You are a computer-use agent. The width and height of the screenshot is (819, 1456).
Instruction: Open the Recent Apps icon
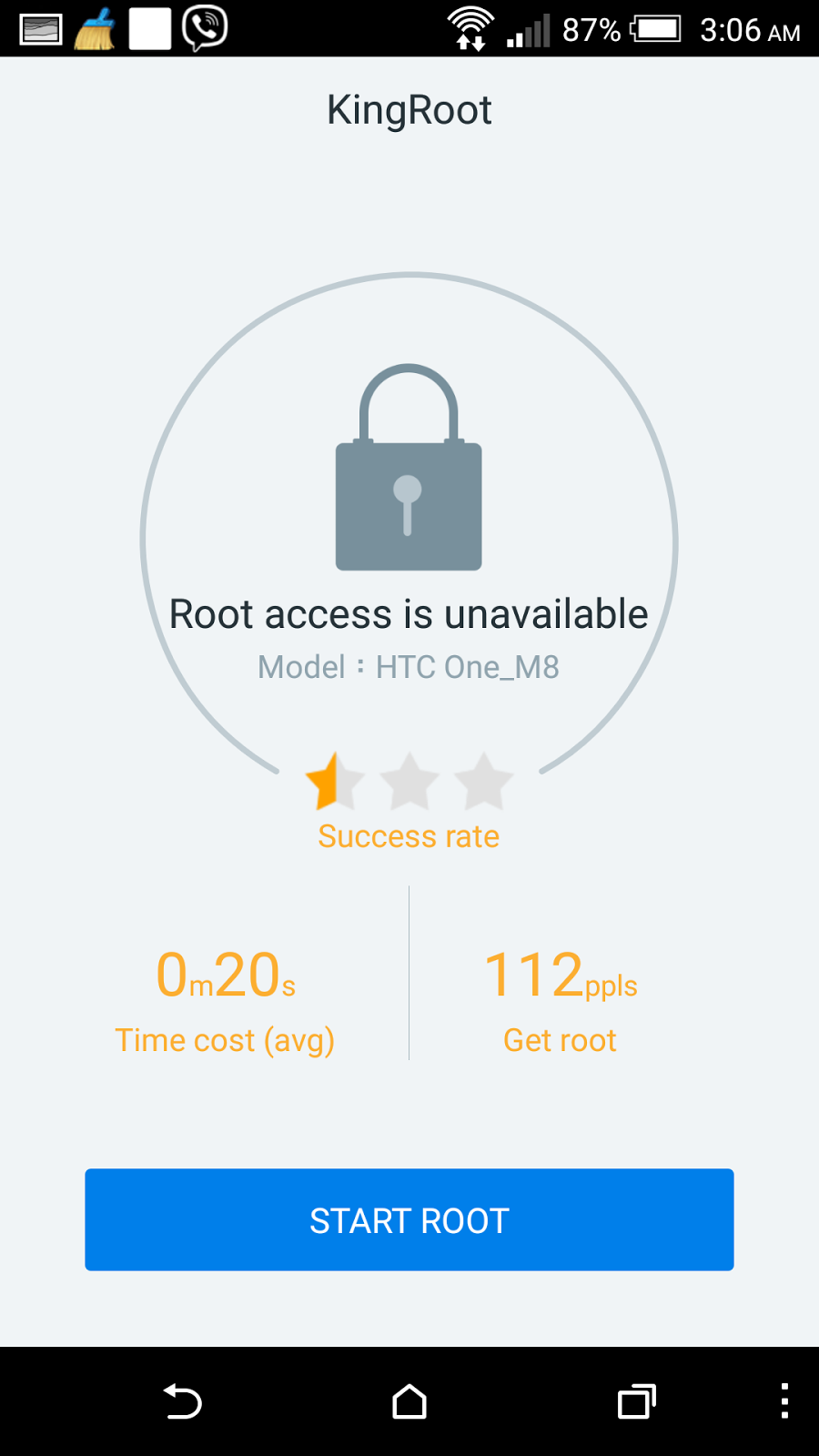click(637, 1401)
